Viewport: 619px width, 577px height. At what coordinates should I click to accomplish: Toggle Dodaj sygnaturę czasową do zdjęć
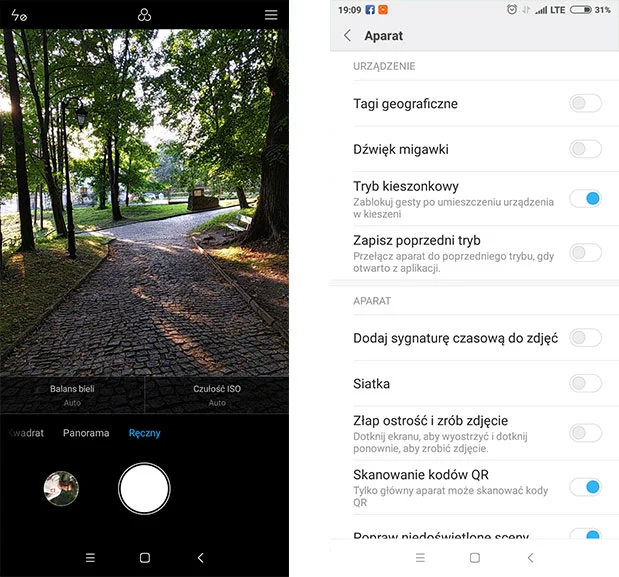click(x=585, y=337)
